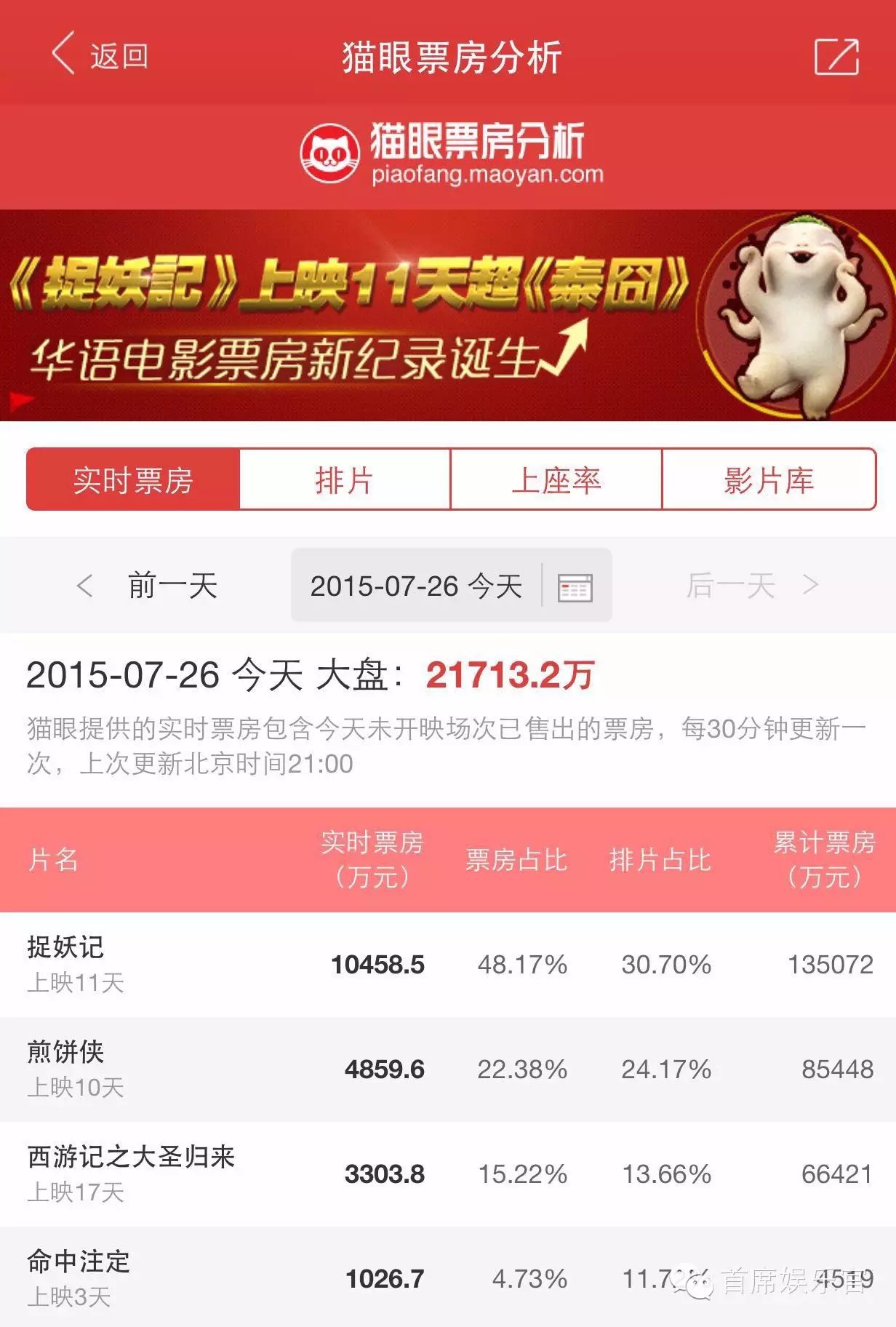The width and height of the screenshot is (896, 1327).
Task: Switch to the 上座率 tab
Action: (556, 480)
